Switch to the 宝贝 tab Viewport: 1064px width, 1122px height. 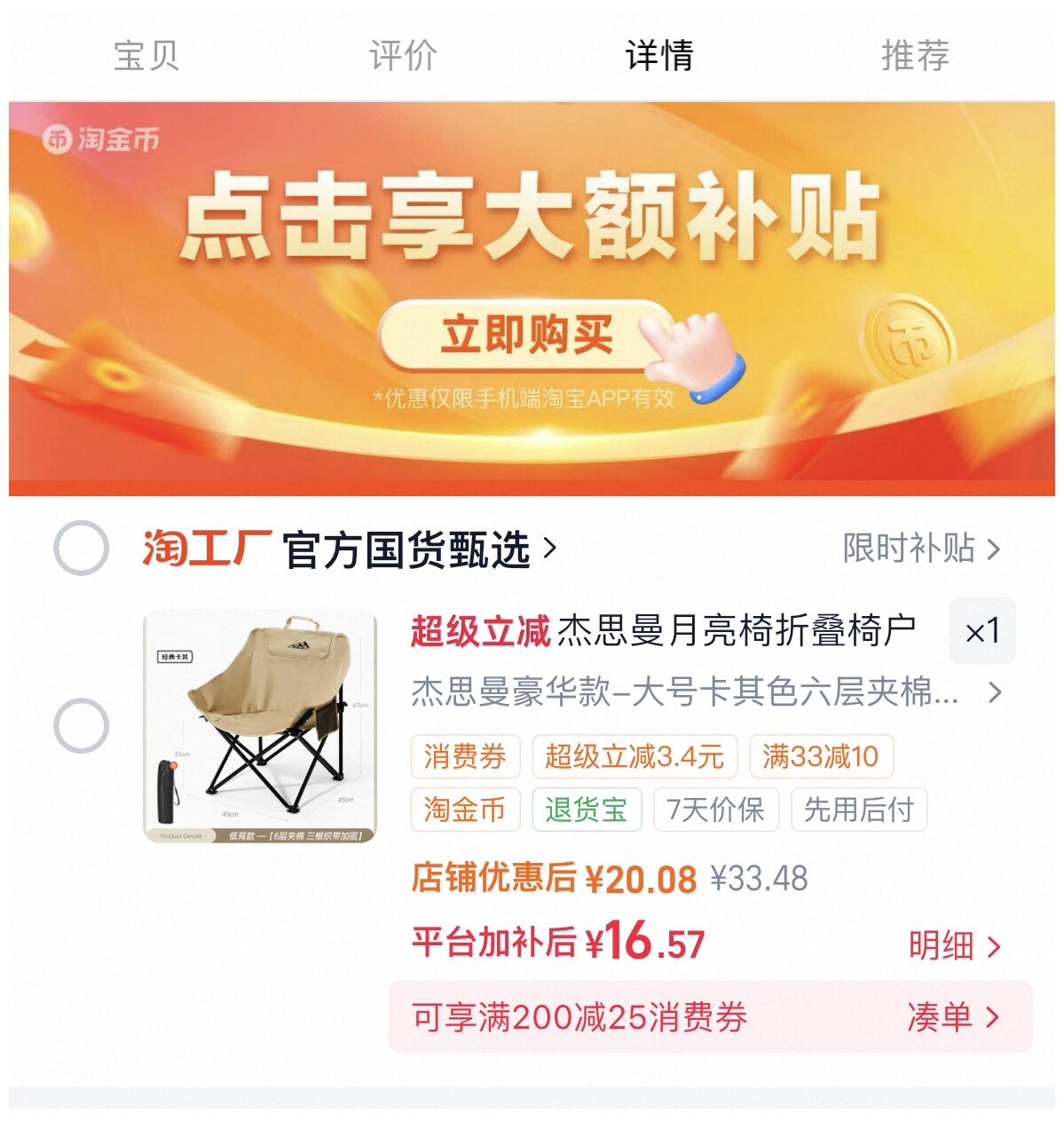coord(146,55)
